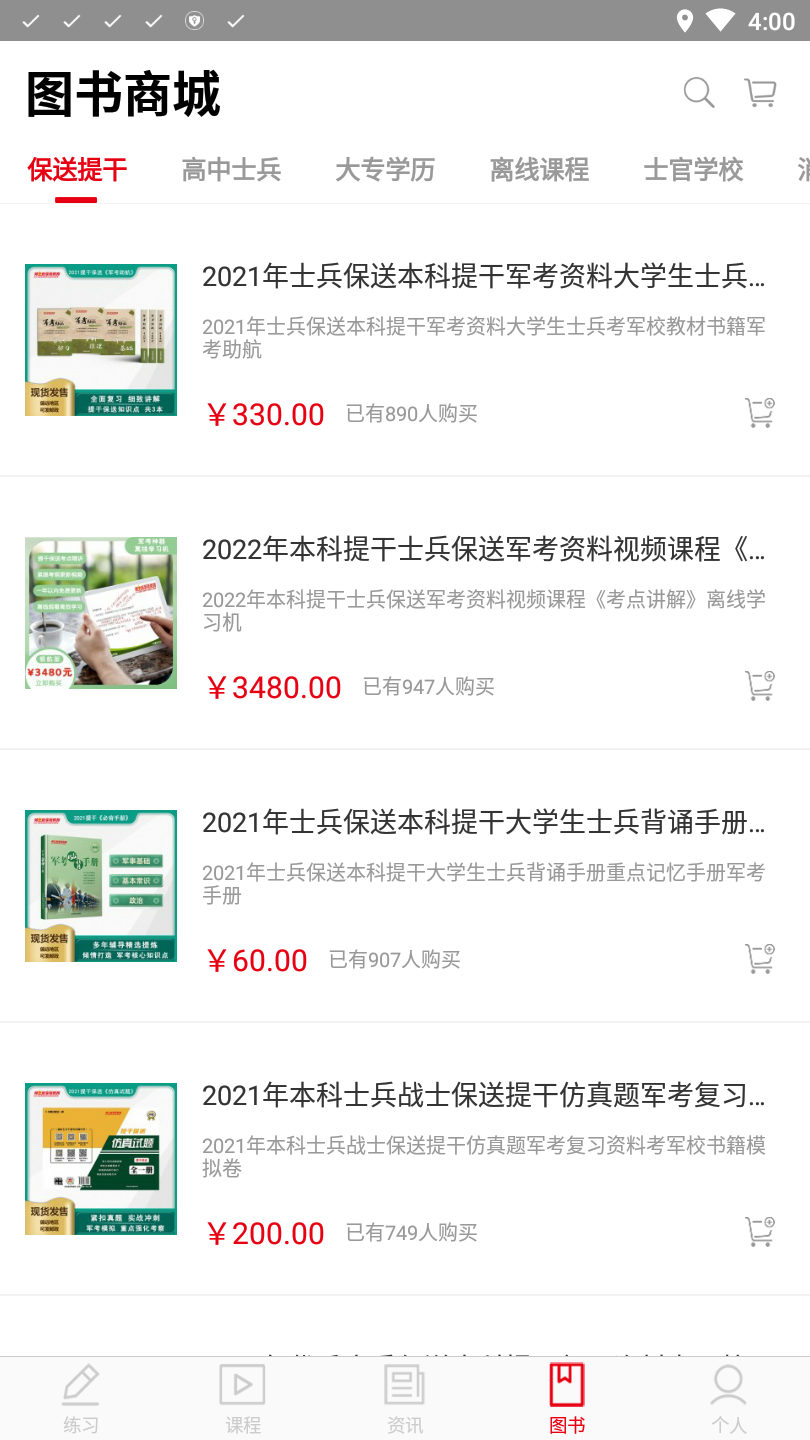Viewport: 810px width, 1440px height.
Task: Switch to the 大专学历 tab
Action: [x=385, y=170]
